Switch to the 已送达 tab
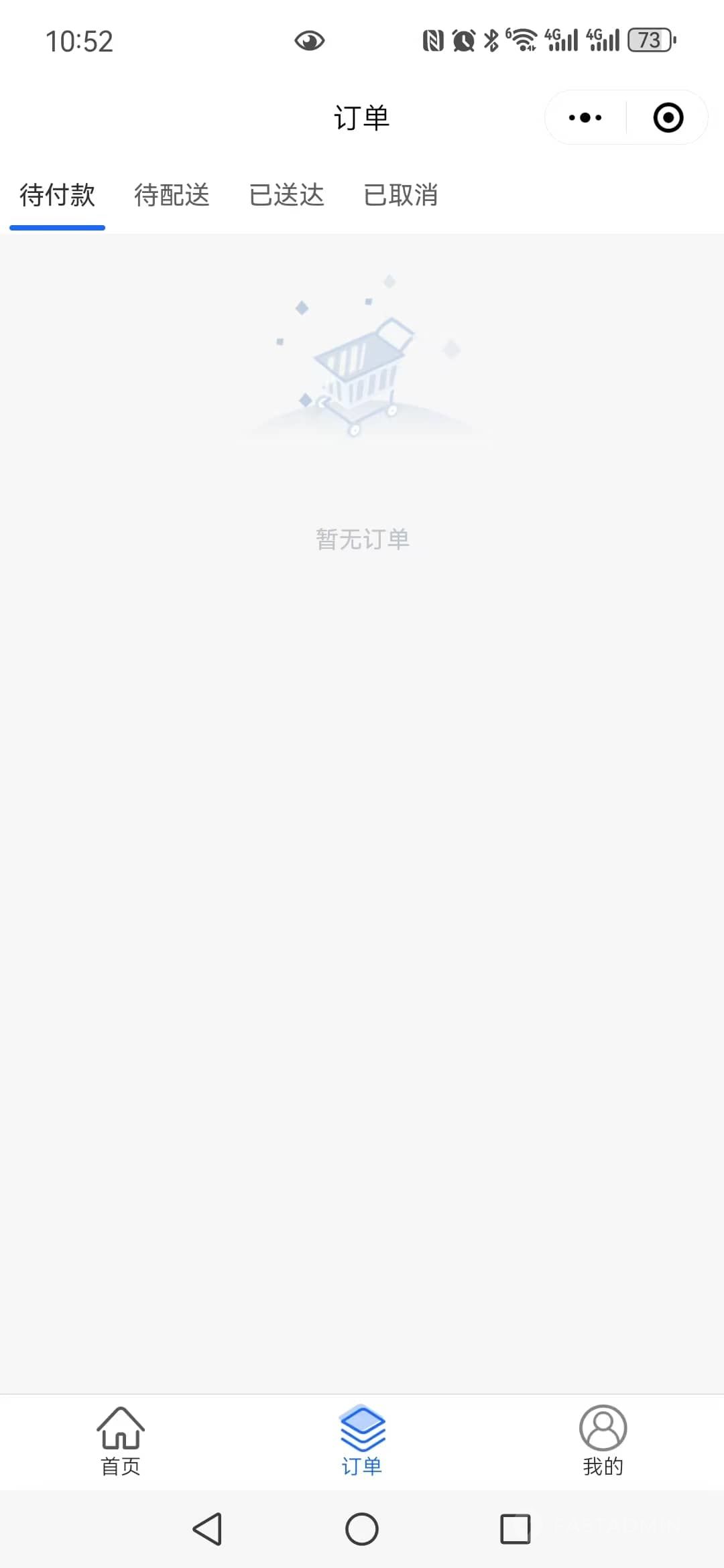This screenshot has height=1568, width=724. click(287, 195)
